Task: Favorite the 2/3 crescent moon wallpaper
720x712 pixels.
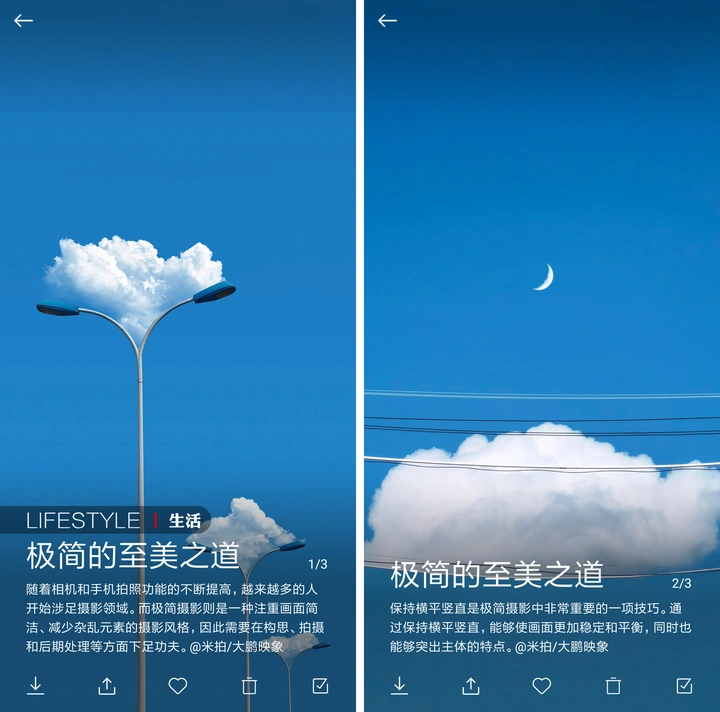Action: [542, 686]
